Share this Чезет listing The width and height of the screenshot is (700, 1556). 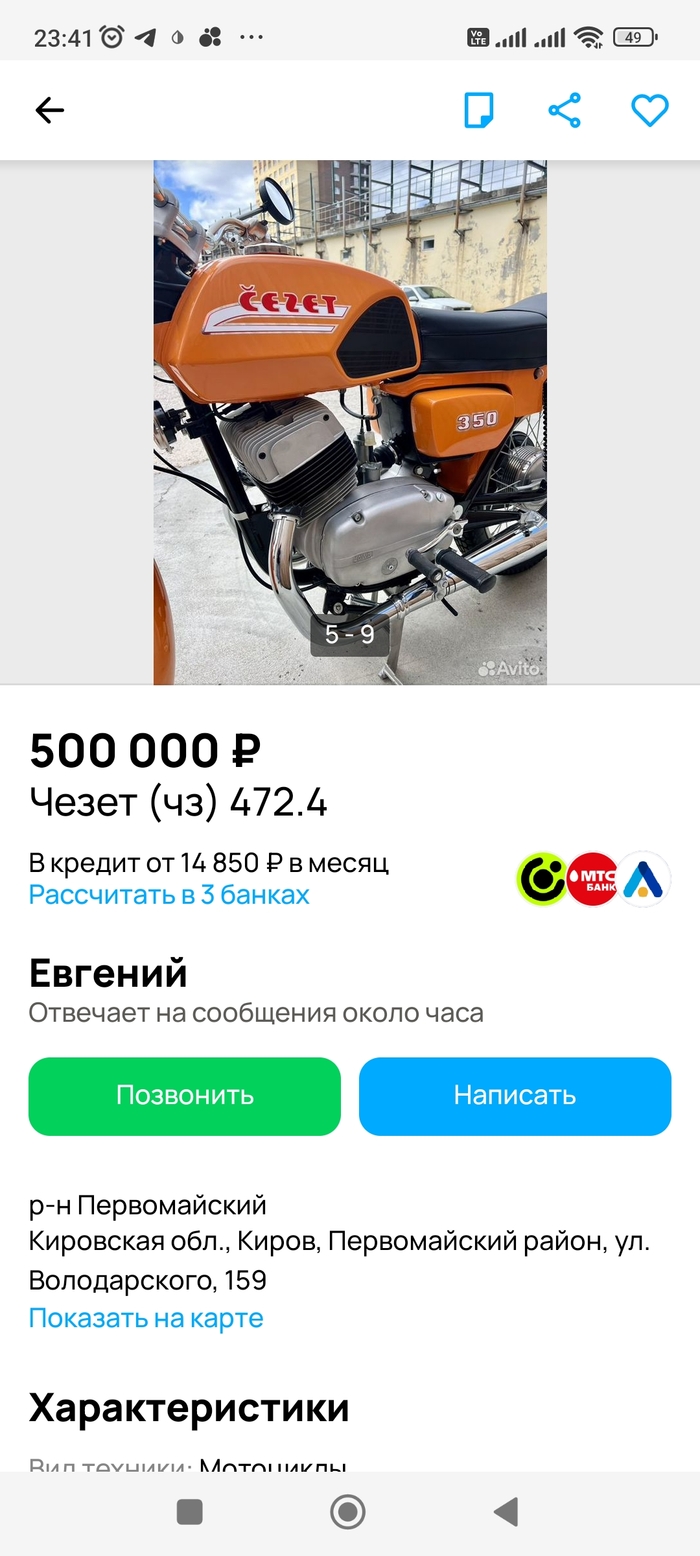[x=565, y=111]
